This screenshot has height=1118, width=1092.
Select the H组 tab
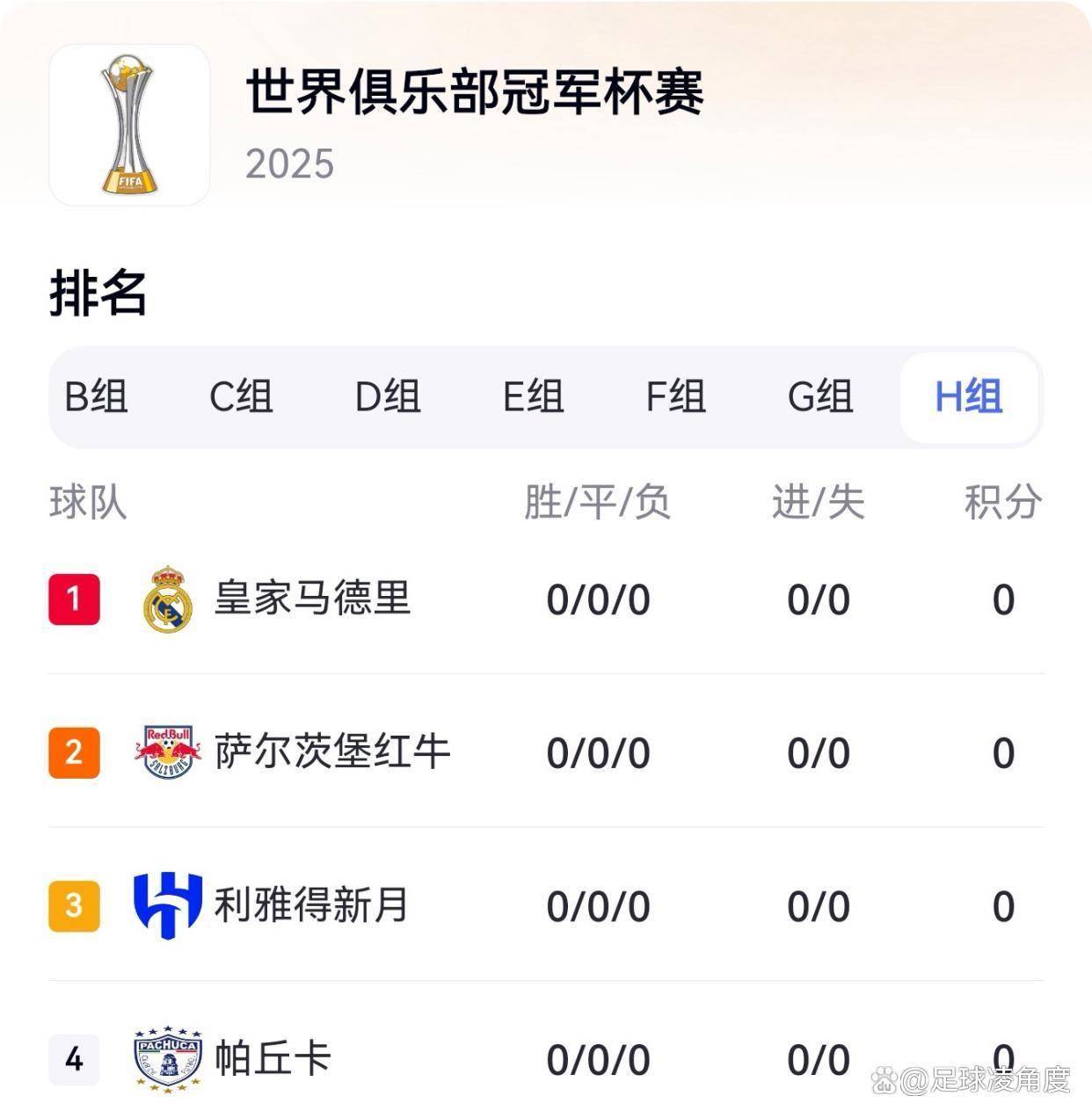click(968, 397)
